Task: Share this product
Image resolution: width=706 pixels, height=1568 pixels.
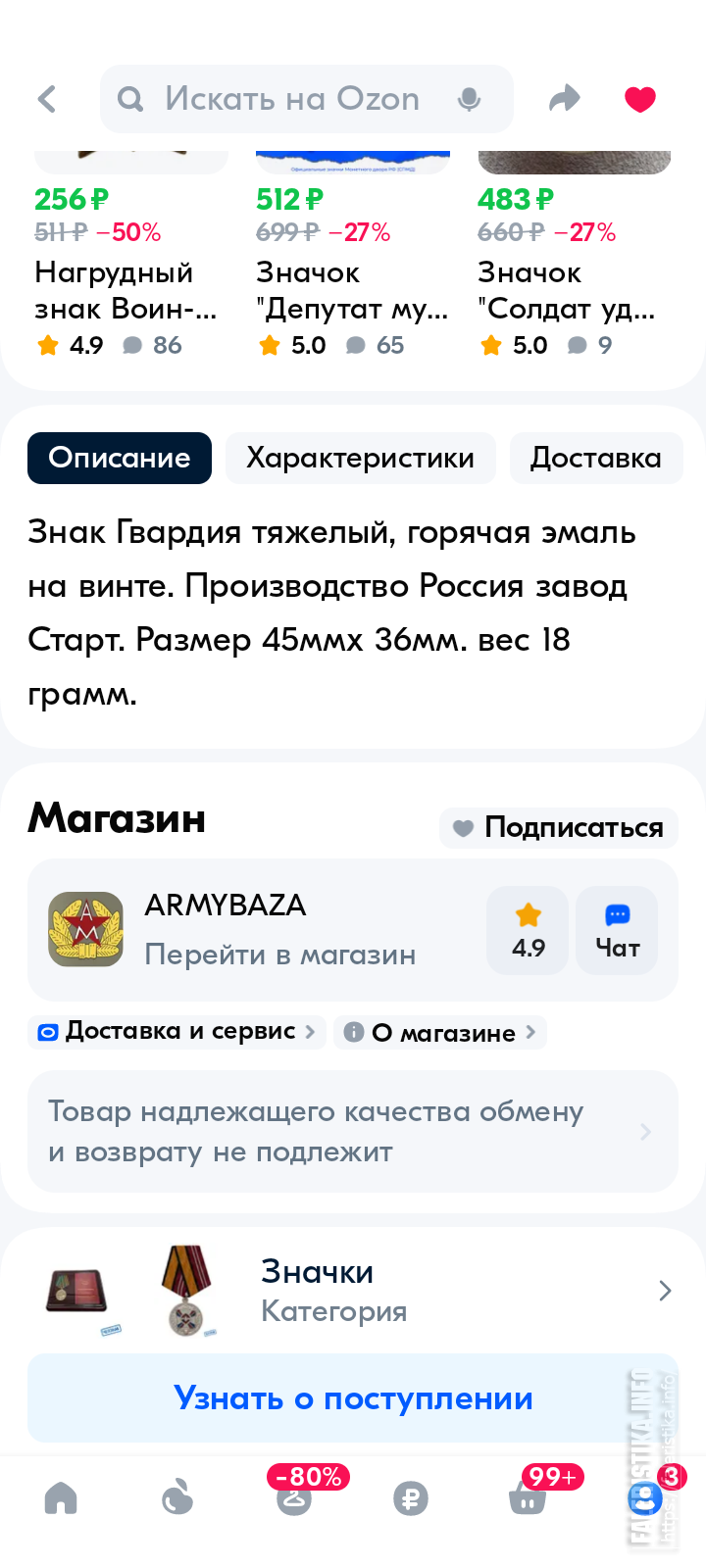Action: click(565, 99)
